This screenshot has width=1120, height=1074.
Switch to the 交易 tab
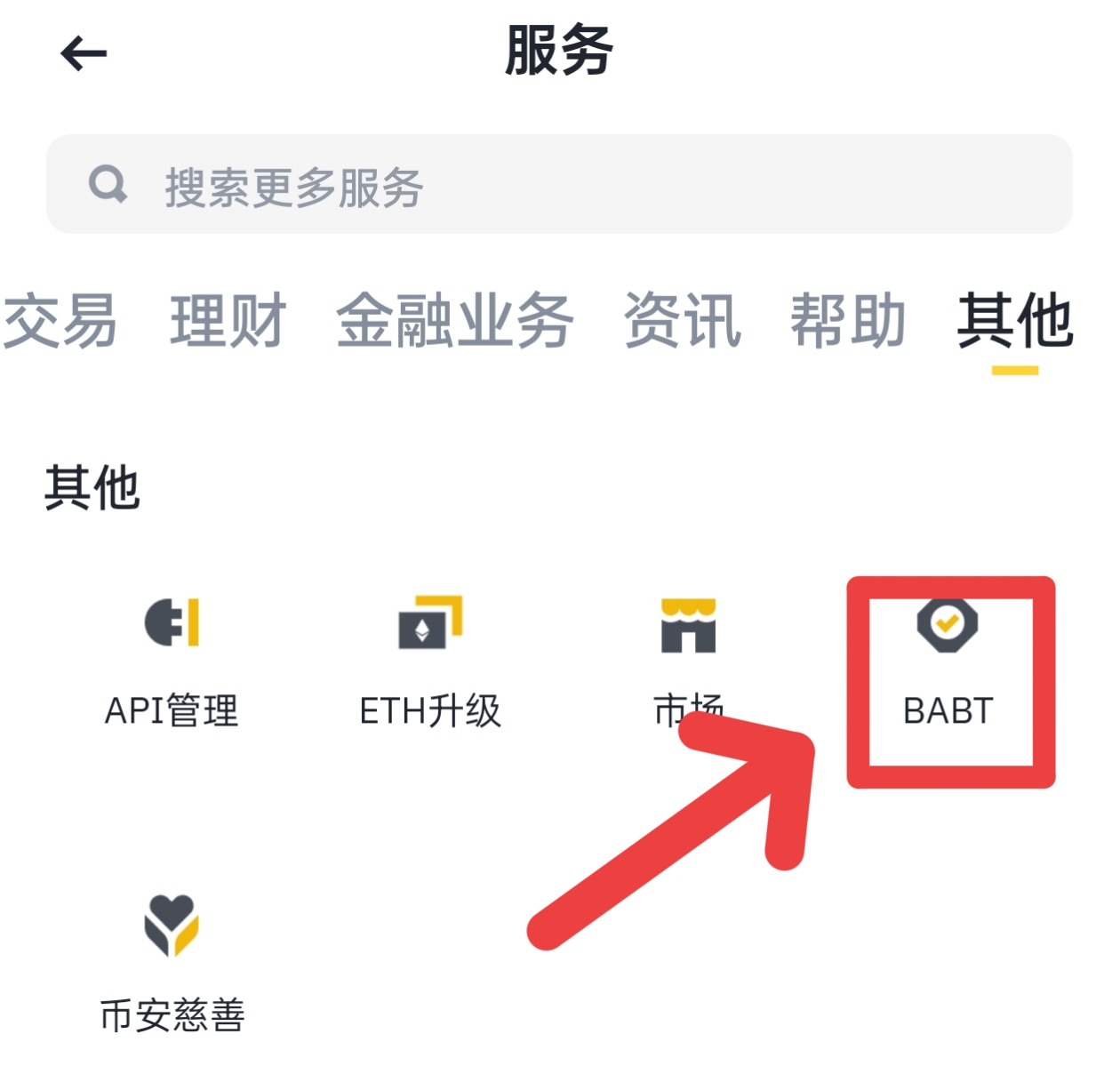pos(59,321)
